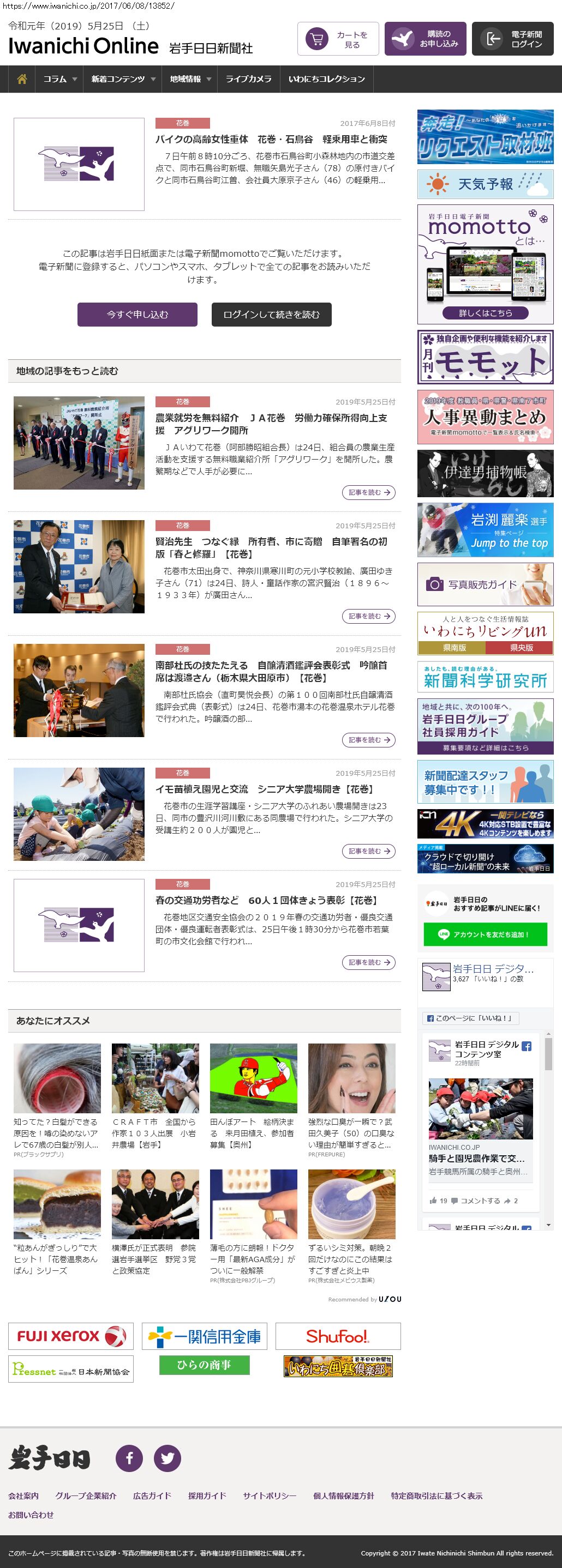
Task: Open いわにちコレクション page
Action: pos(326,79)
